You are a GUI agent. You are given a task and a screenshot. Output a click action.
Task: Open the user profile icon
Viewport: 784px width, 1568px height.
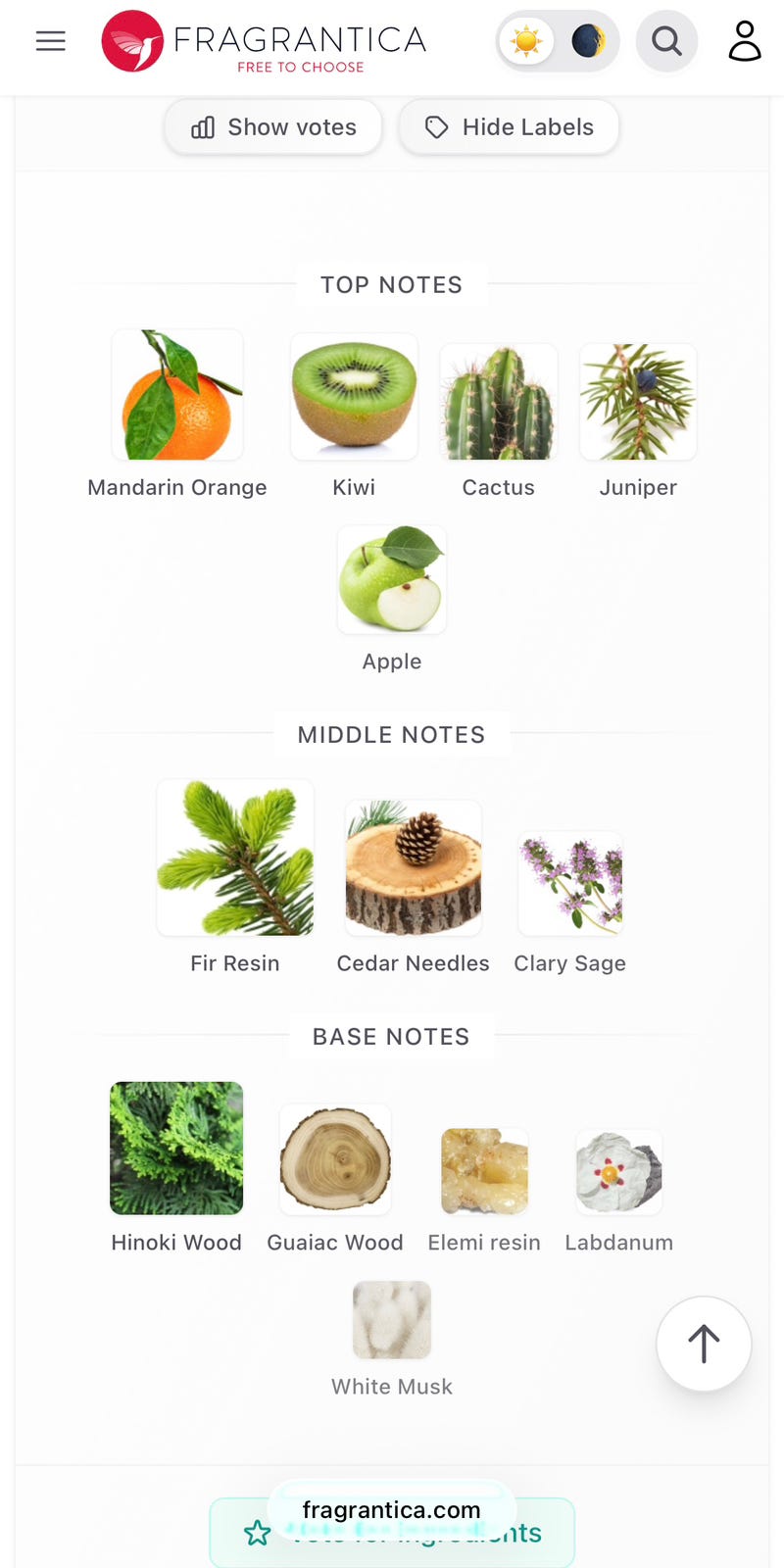[x=745, y=41]
